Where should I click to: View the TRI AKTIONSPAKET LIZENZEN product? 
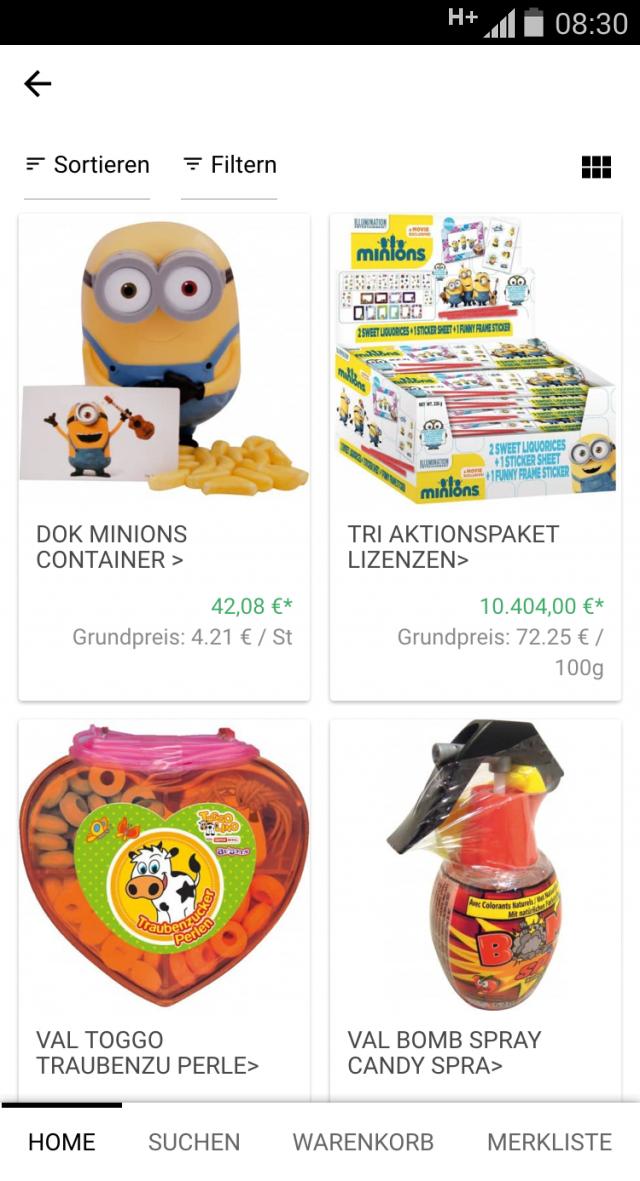coord(475,455)
